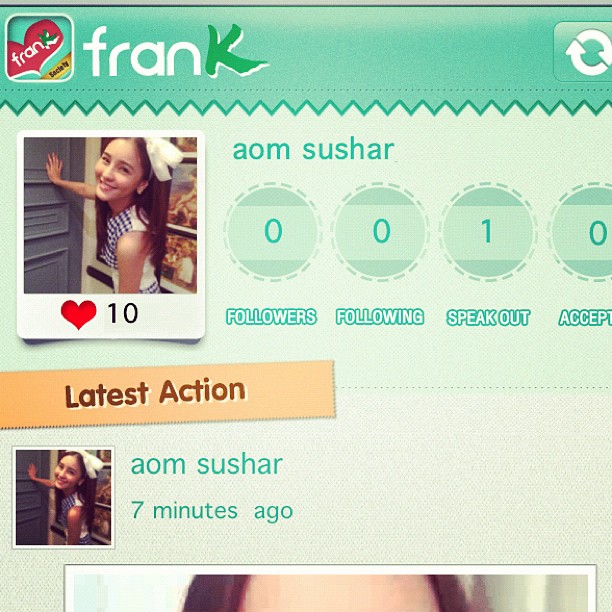Open the Followers count circle
The width and height of the screenshot is (612, 612).
pos(272,232)
